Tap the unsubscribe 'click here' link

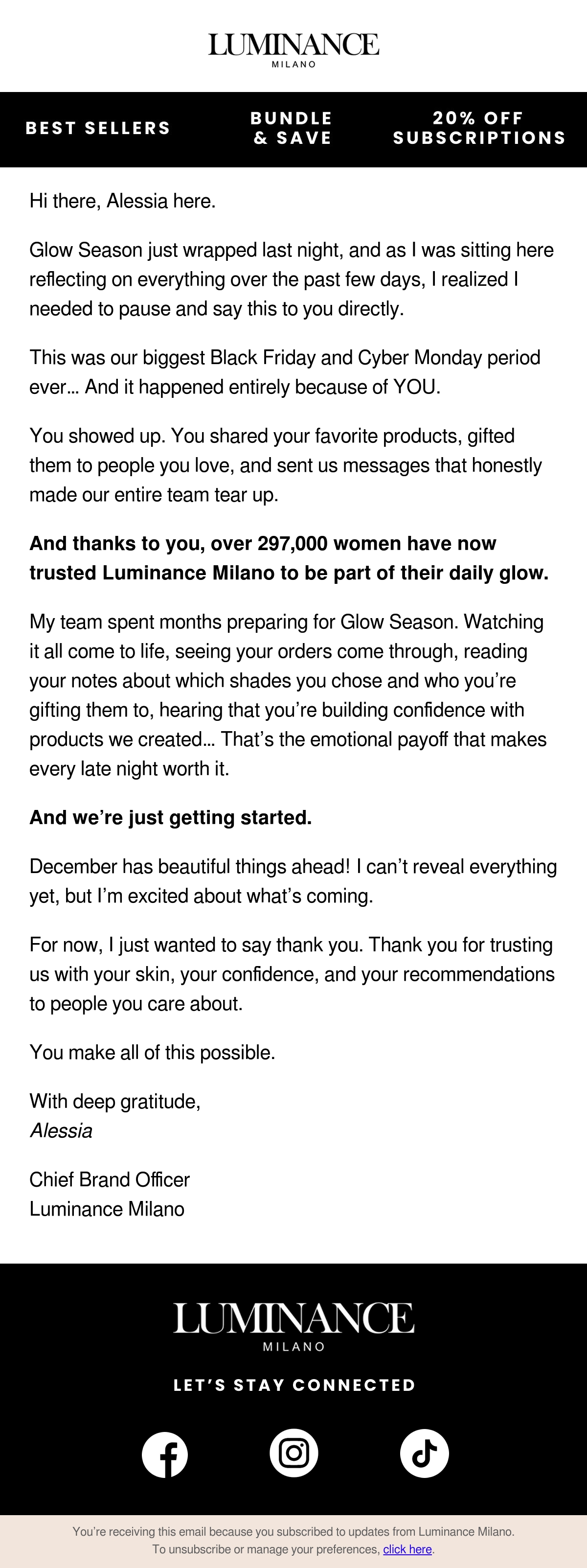[x=407, y=1550]
